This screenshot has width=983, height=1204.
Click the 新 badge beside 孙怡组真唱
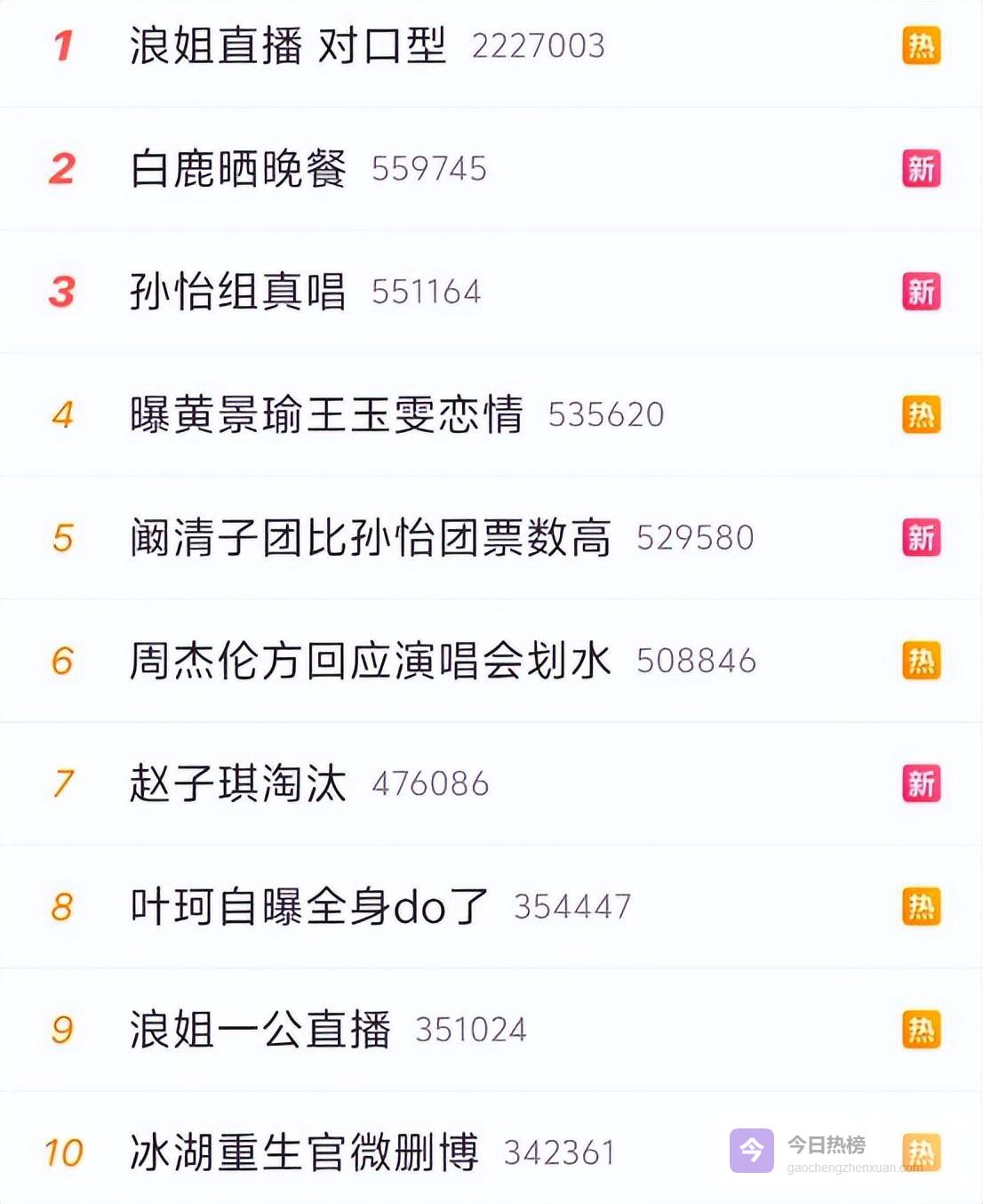point(922,293)
